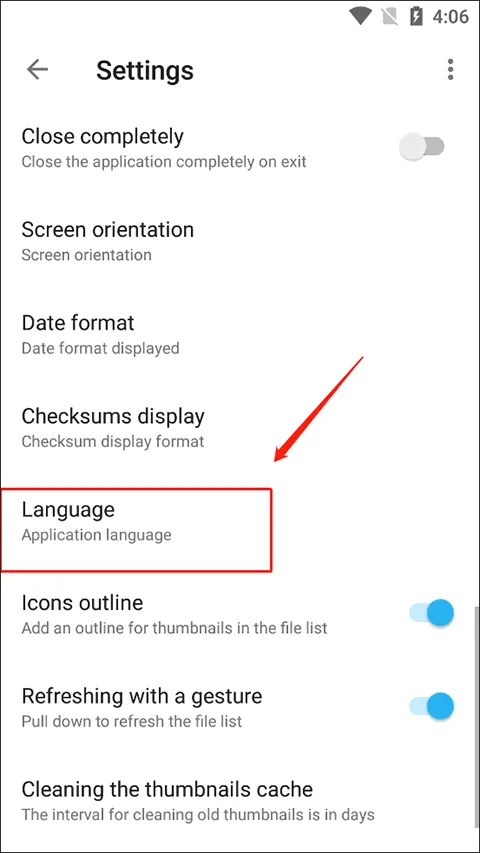Toggle the Close completely switch
The height and width of the screenshot is (853, 480).
[x=422, y=147]
